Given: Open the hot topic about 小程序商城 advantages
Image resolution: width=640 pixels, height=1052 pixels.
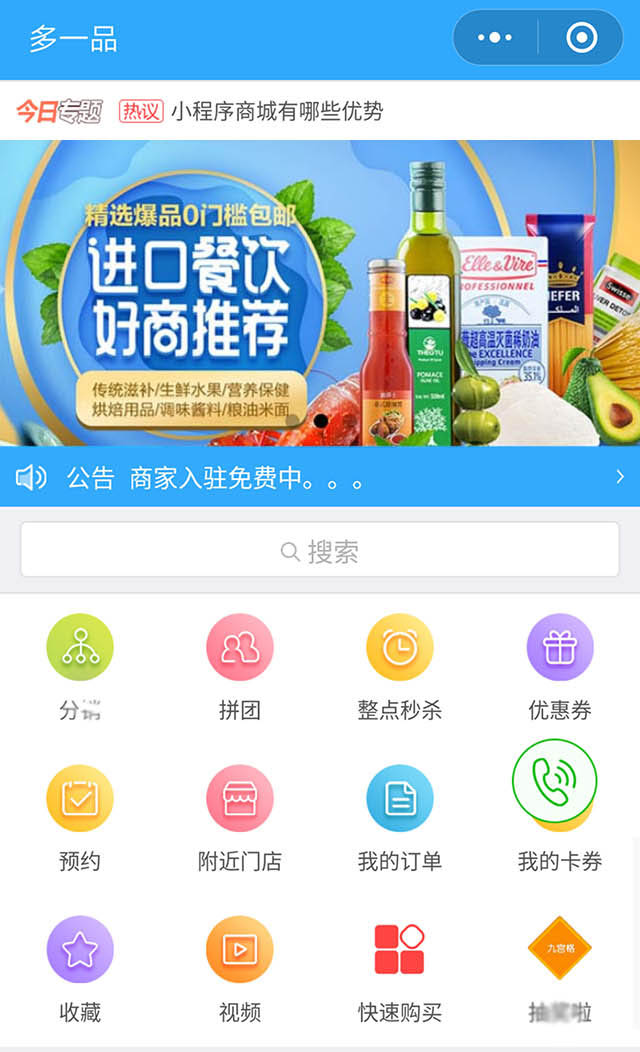Looking at the screenshot, I should click(276, 111).
